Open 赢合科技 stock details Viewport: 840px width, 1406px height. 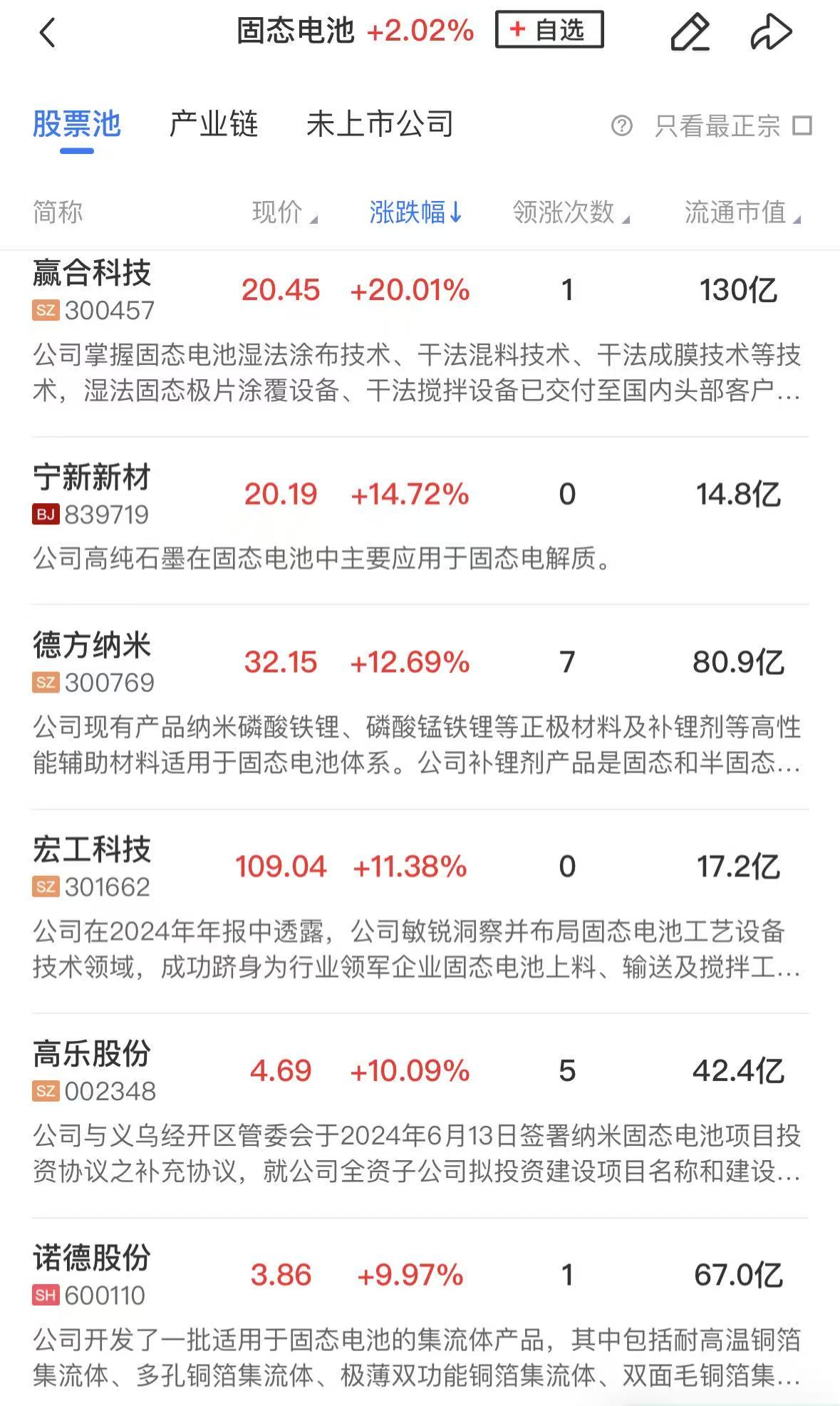[420, 335]
